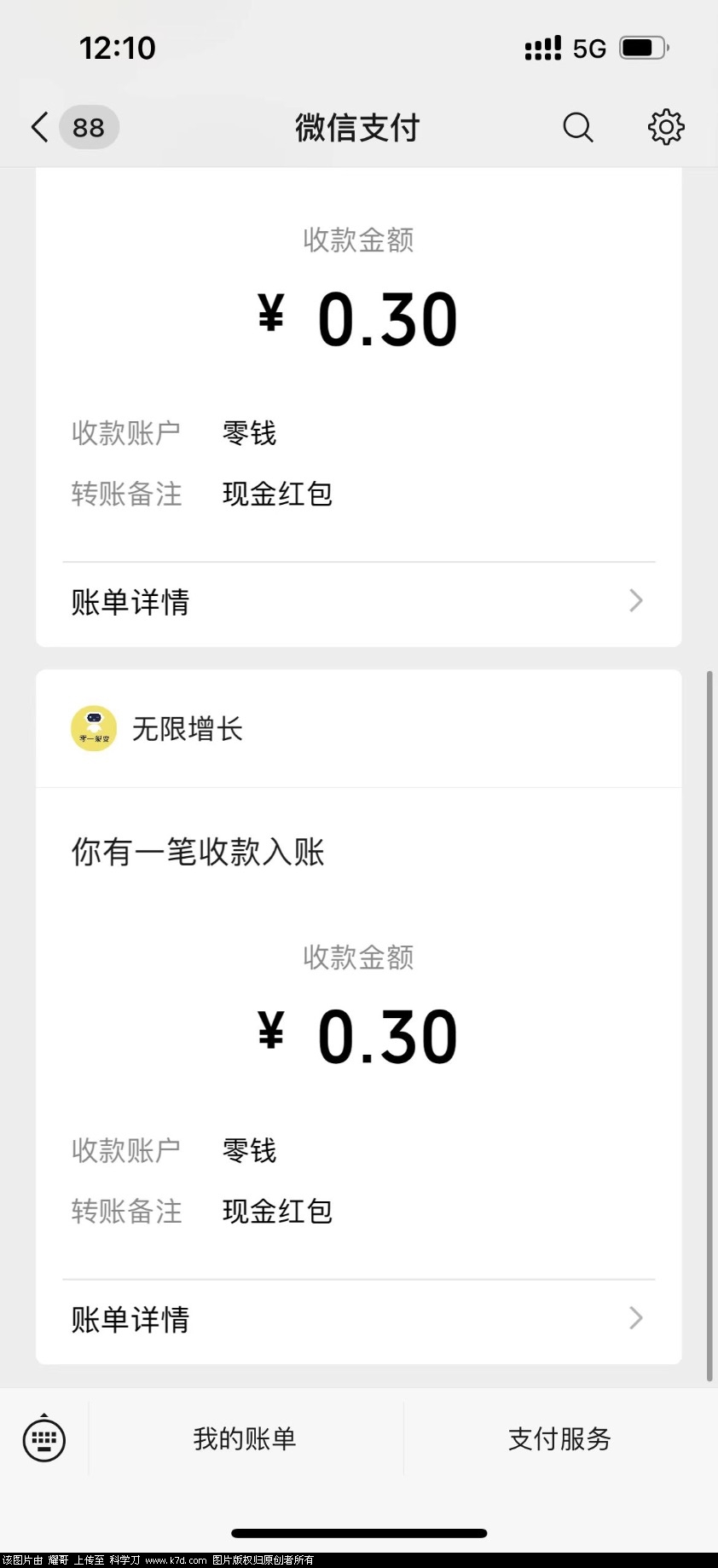Viewport: 718px width, 1568px height.
Task: Open 账单详情 in the card above 无限增长
Action: point(358,602)
